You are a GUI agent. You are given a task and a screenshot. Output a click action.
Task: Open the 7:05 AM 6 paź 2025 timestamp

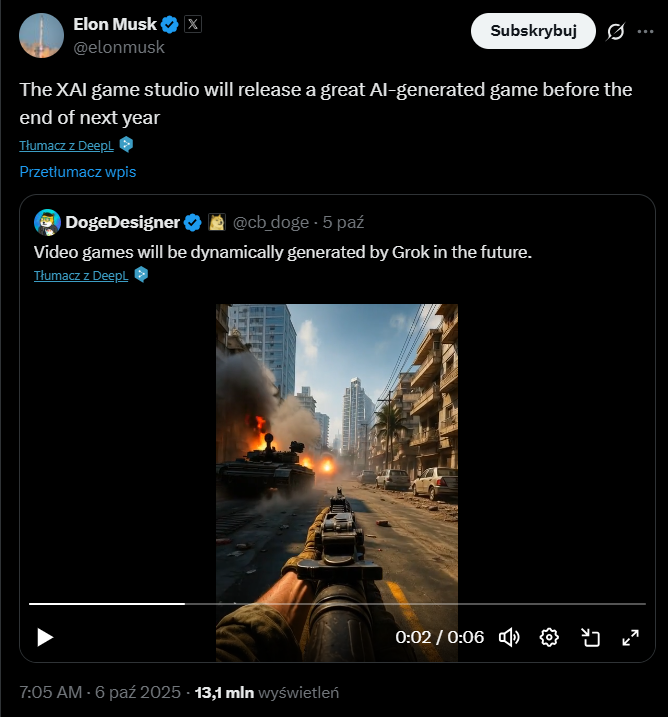tap(100, 692)
